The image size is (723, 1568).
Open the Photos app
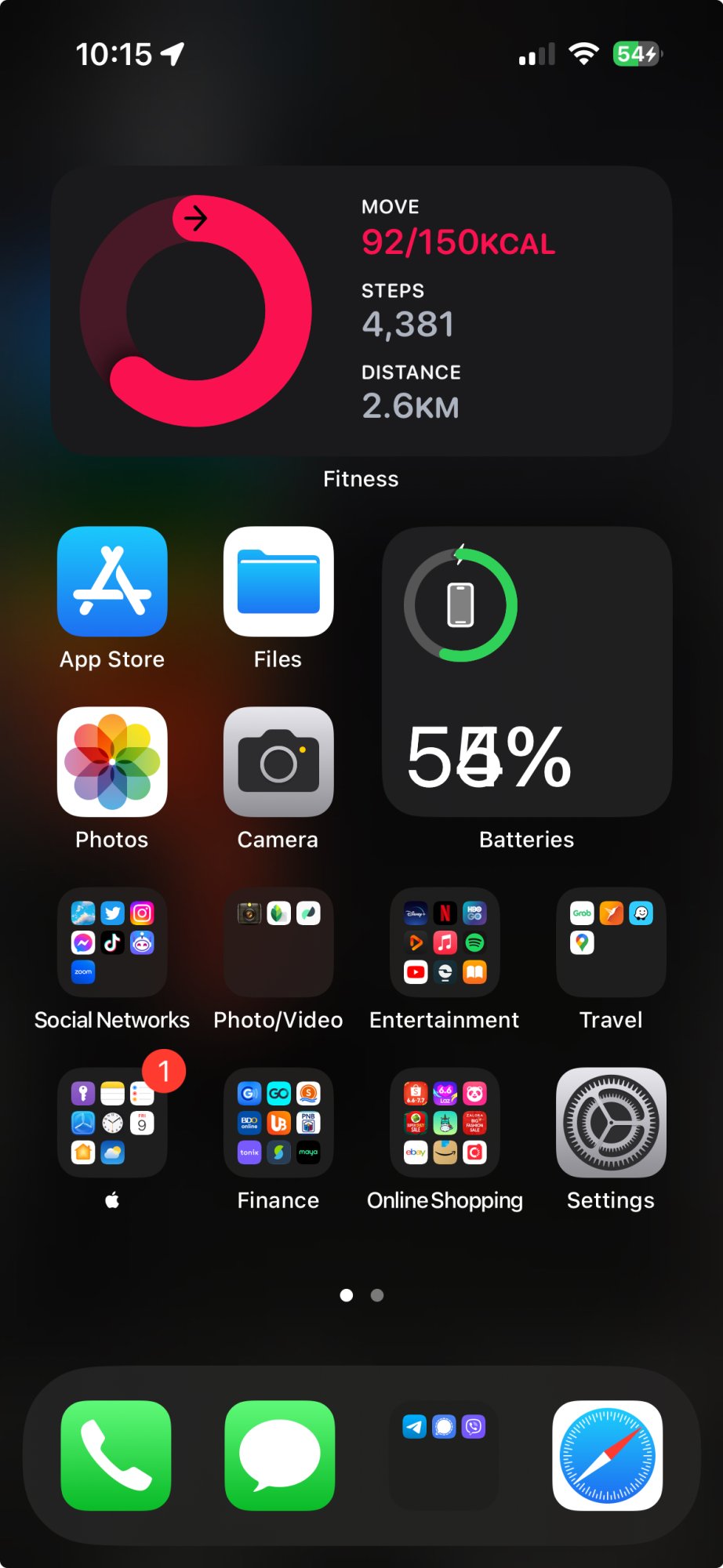112,762
